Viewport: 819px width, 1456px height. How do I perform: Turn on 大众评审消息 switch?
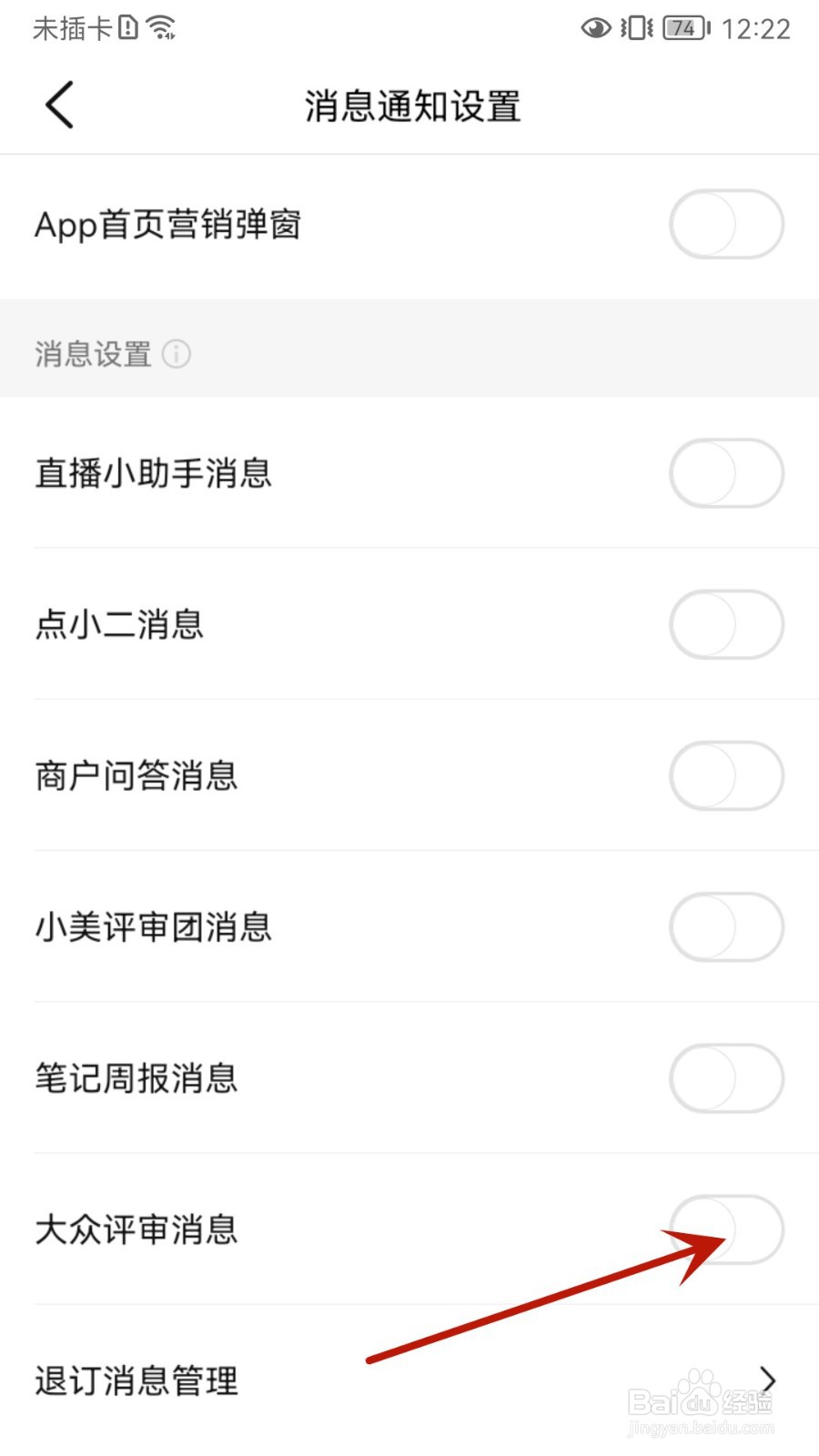pyautogui.click(x=726, y=1229)
